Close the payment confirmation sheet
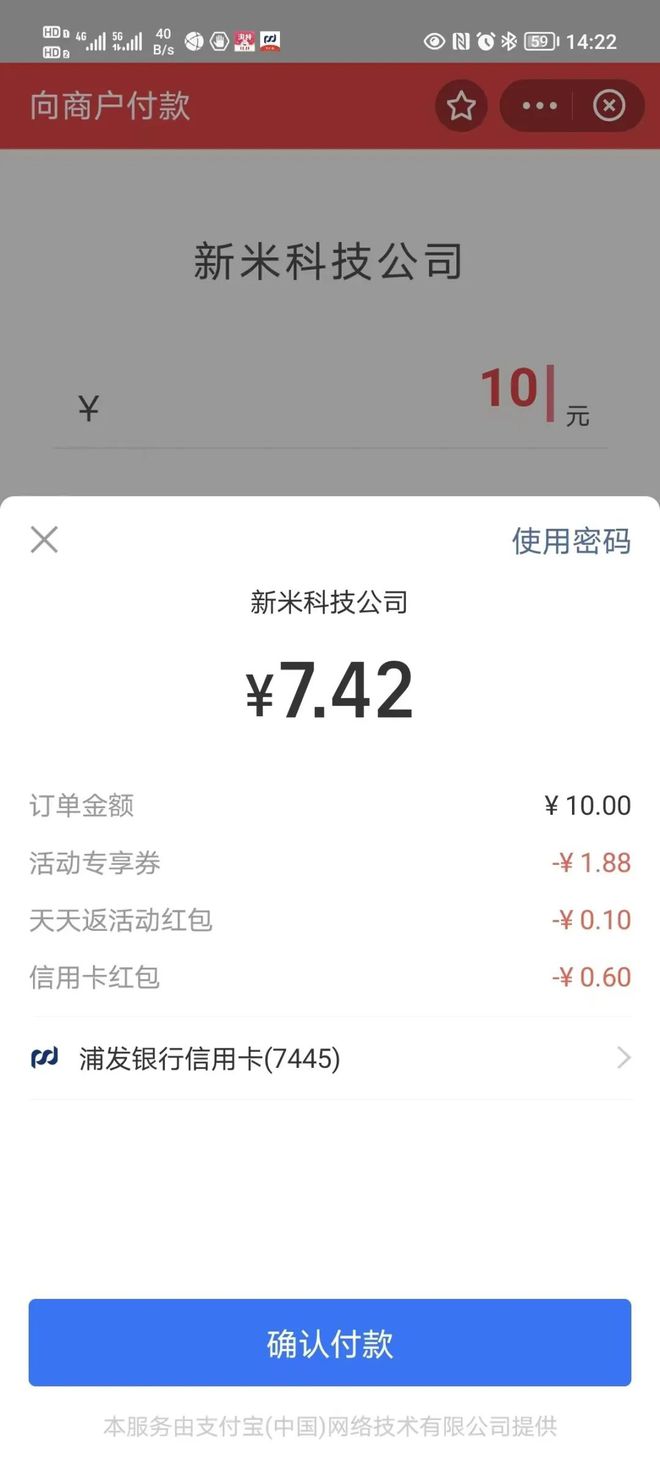 [44, 540]
